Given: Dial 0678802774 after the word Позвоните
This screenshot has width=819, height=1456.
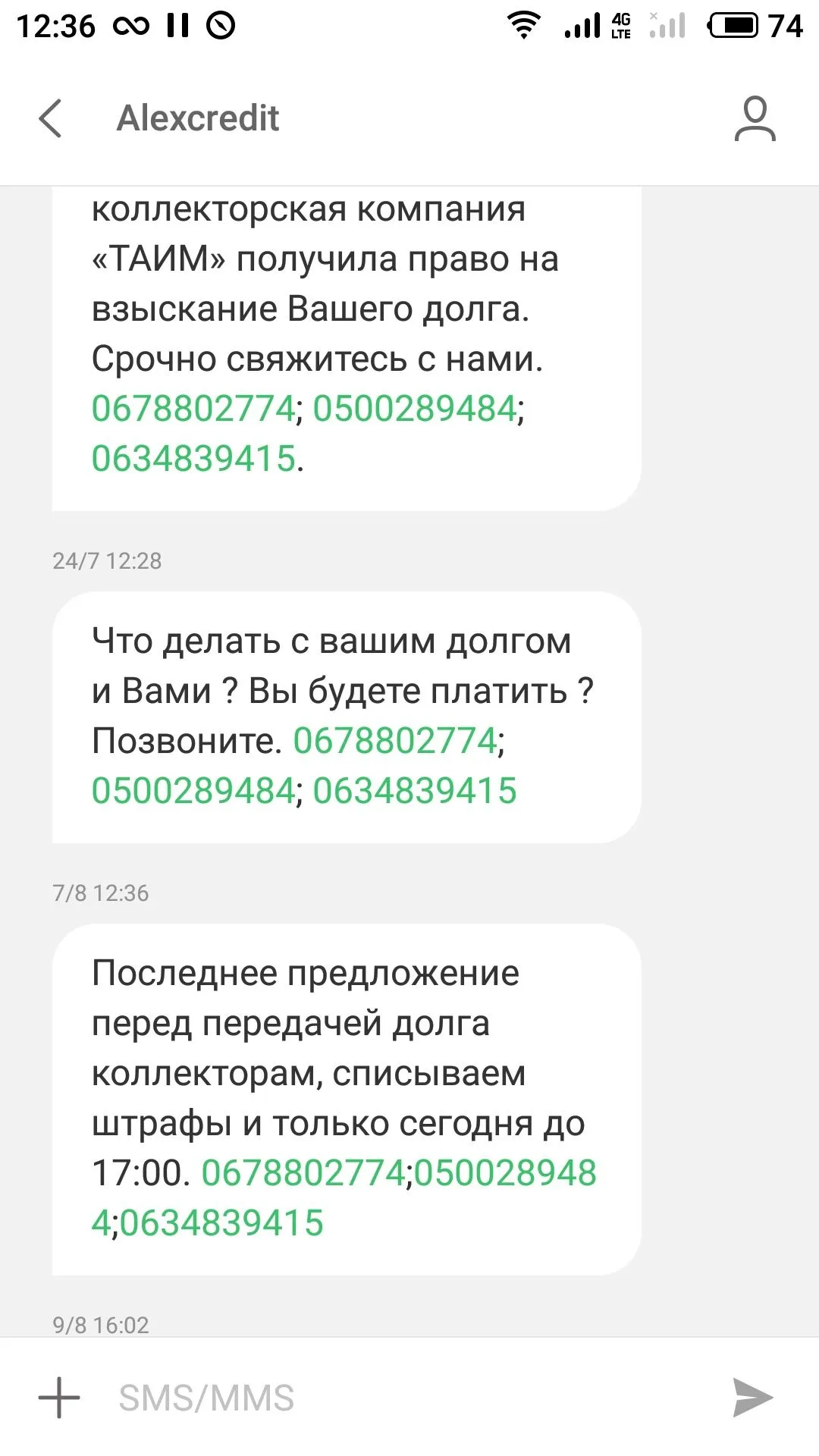Looking at the screenshot, I should click(x=394, y=741).
